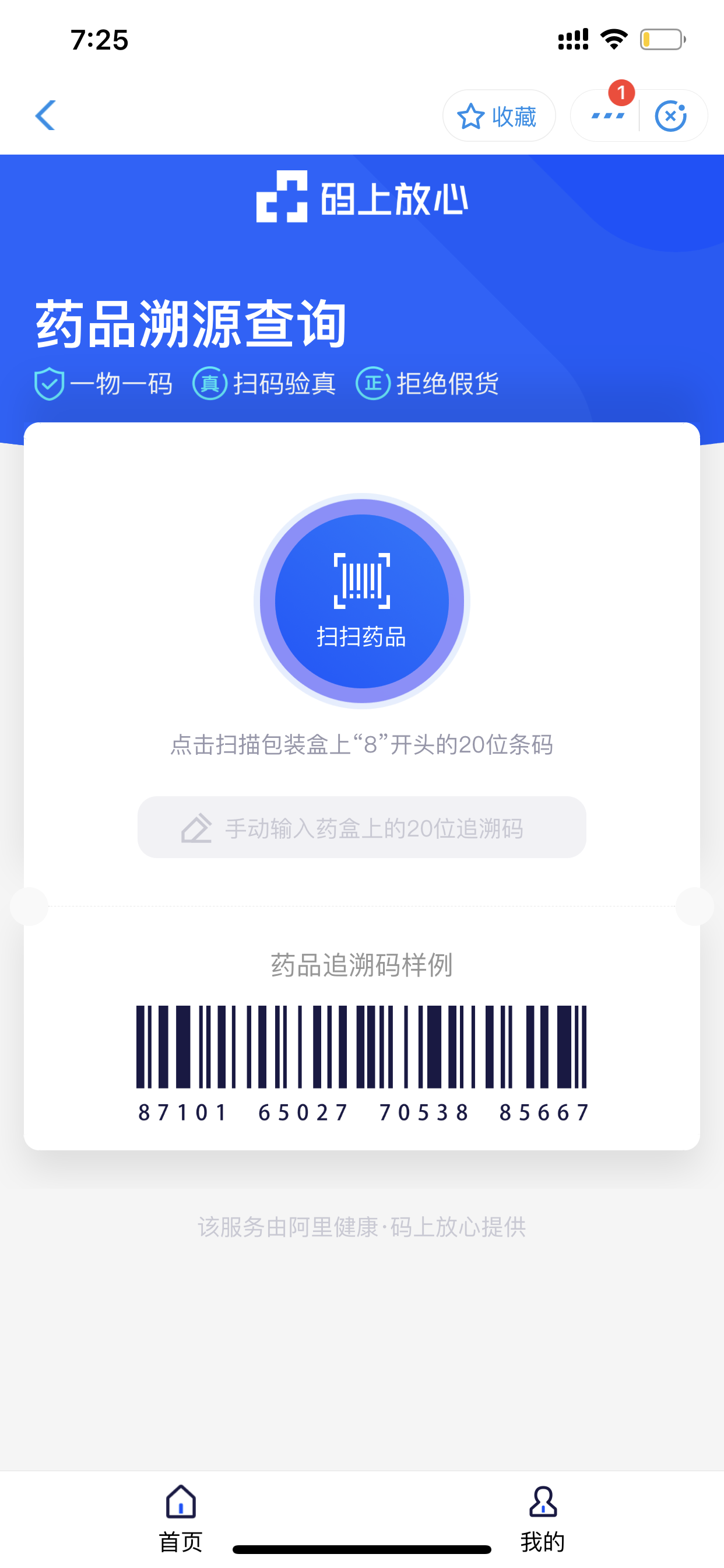Open the three-dot more options menu
Screen dimensions: 724x1568
pos(607,116)
